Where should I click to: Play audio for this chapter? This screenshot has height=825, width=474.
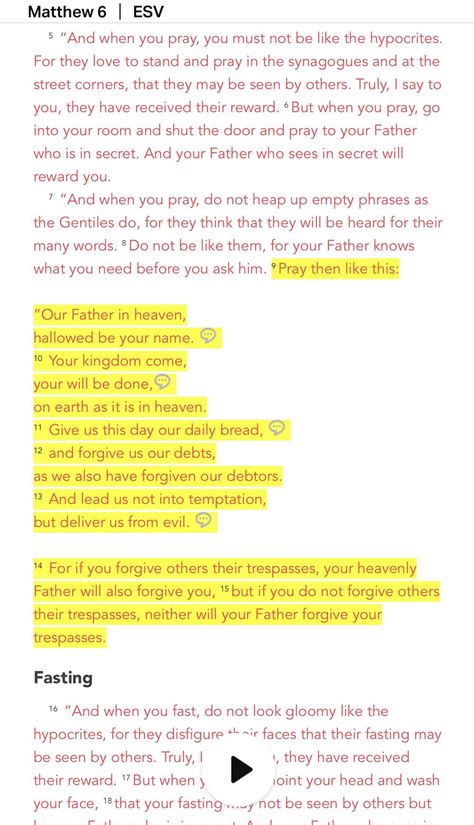(x=241, y=770)
